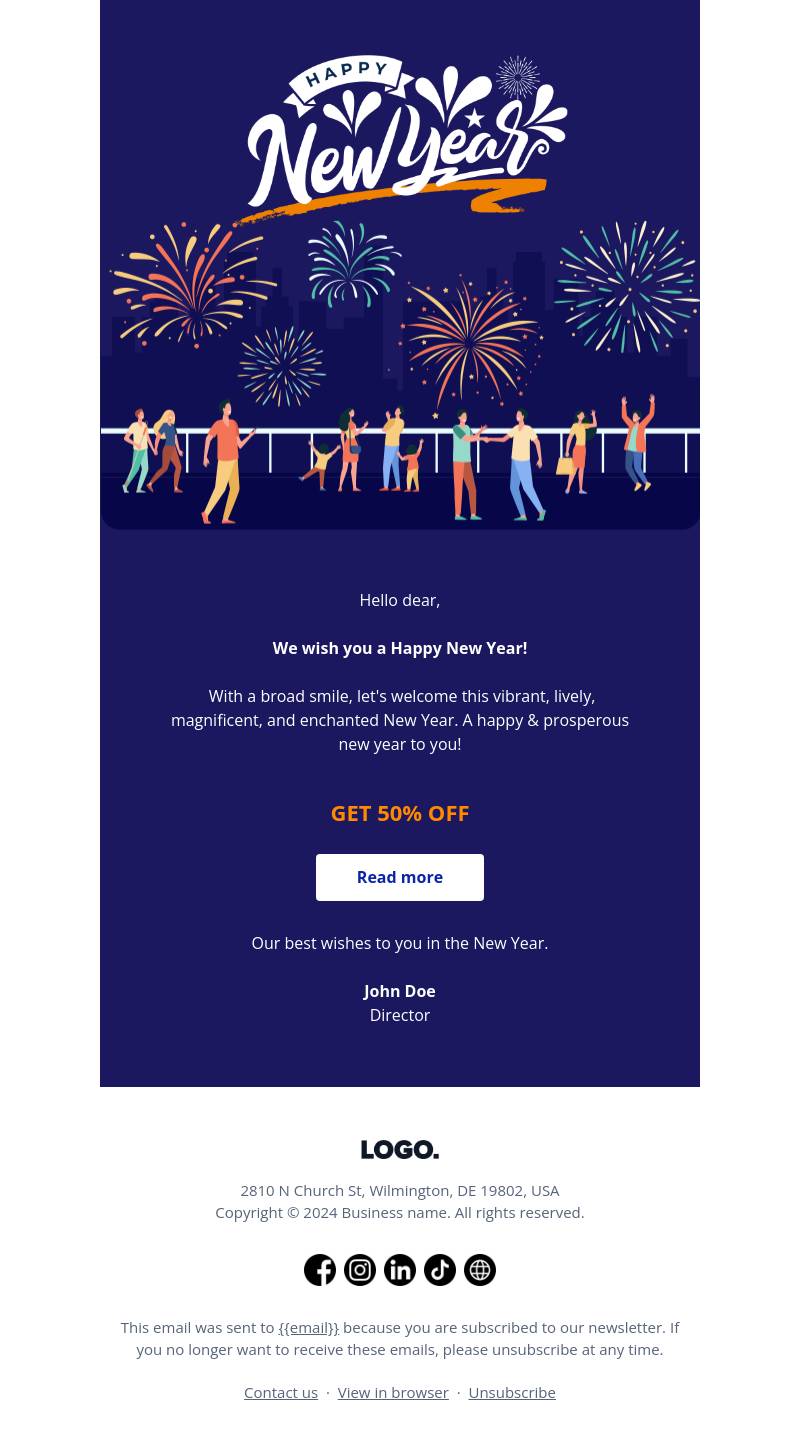This screenshot has width=800, height=1453.
Task: Open the Facebook social icon
Action: pyautogui.click(x=320, y=1270)
